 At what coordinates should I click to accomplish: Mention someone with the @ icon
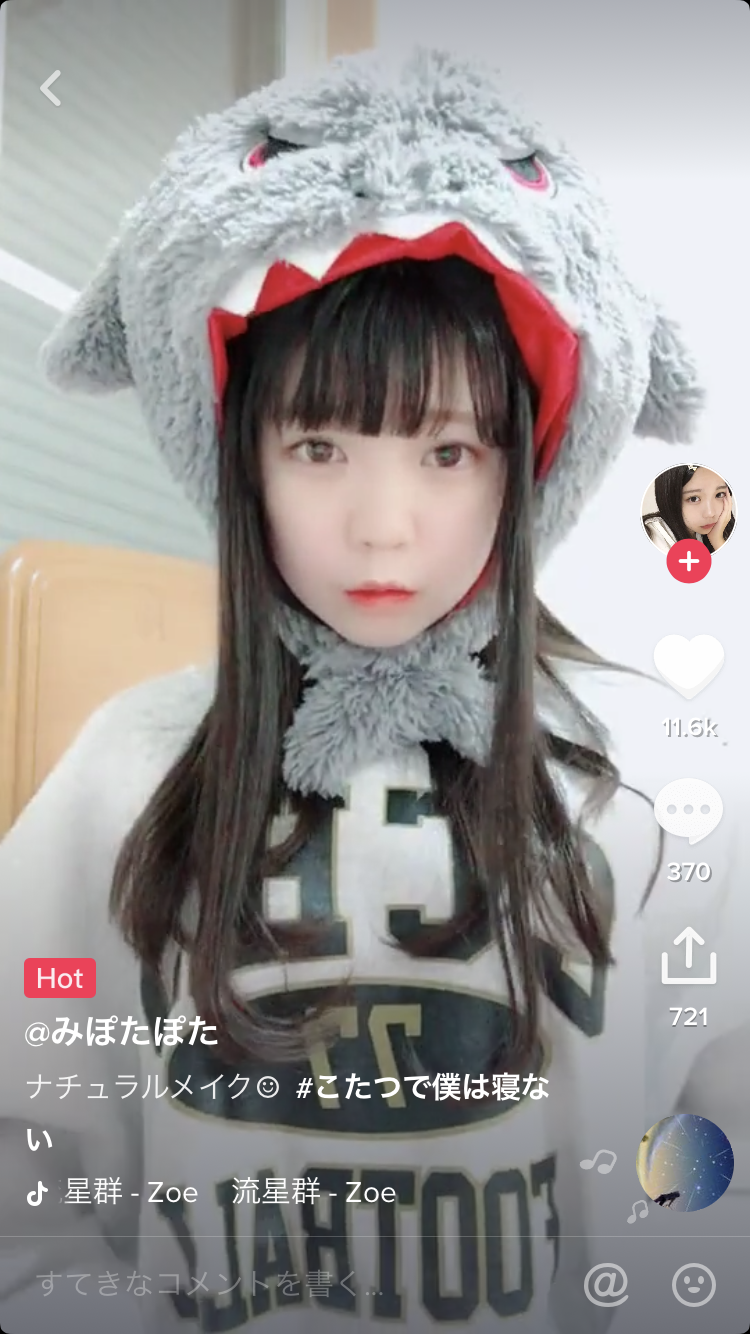(x=606, y=1284)
